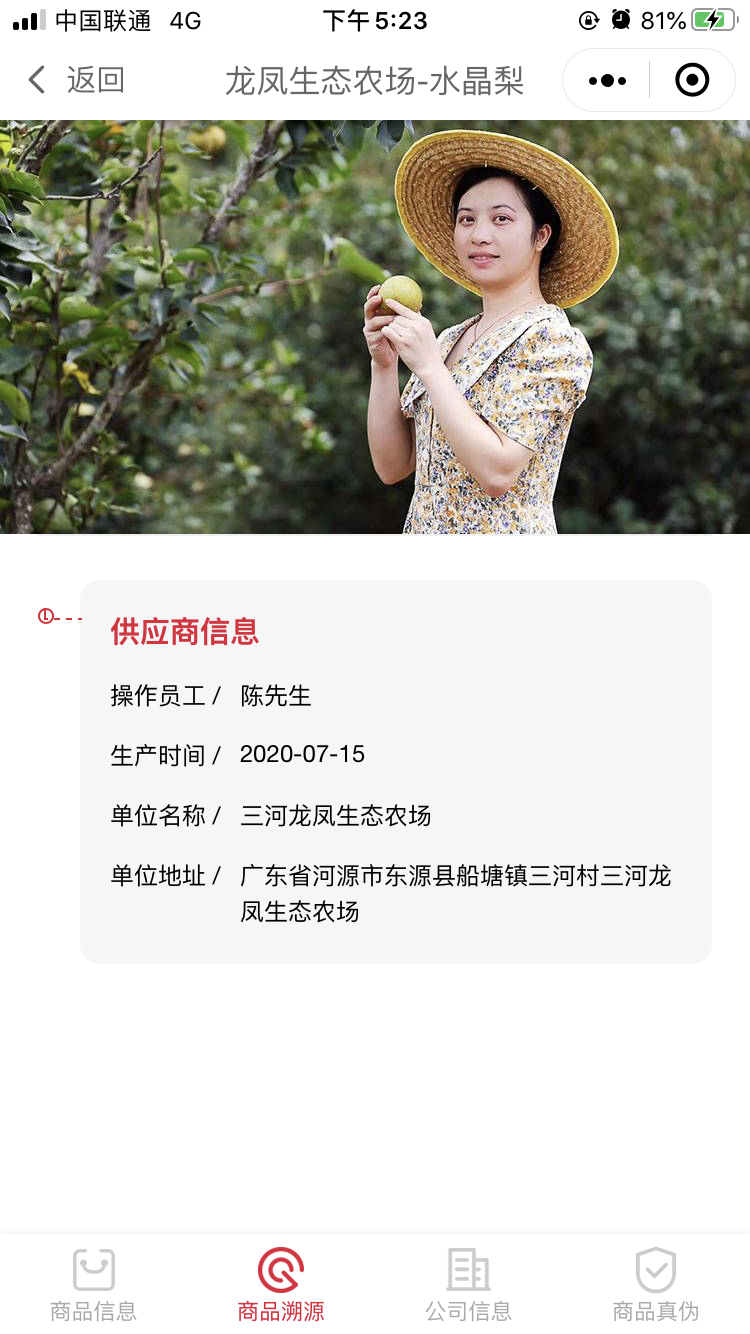Select the 商品溯源 tab

281,1285
